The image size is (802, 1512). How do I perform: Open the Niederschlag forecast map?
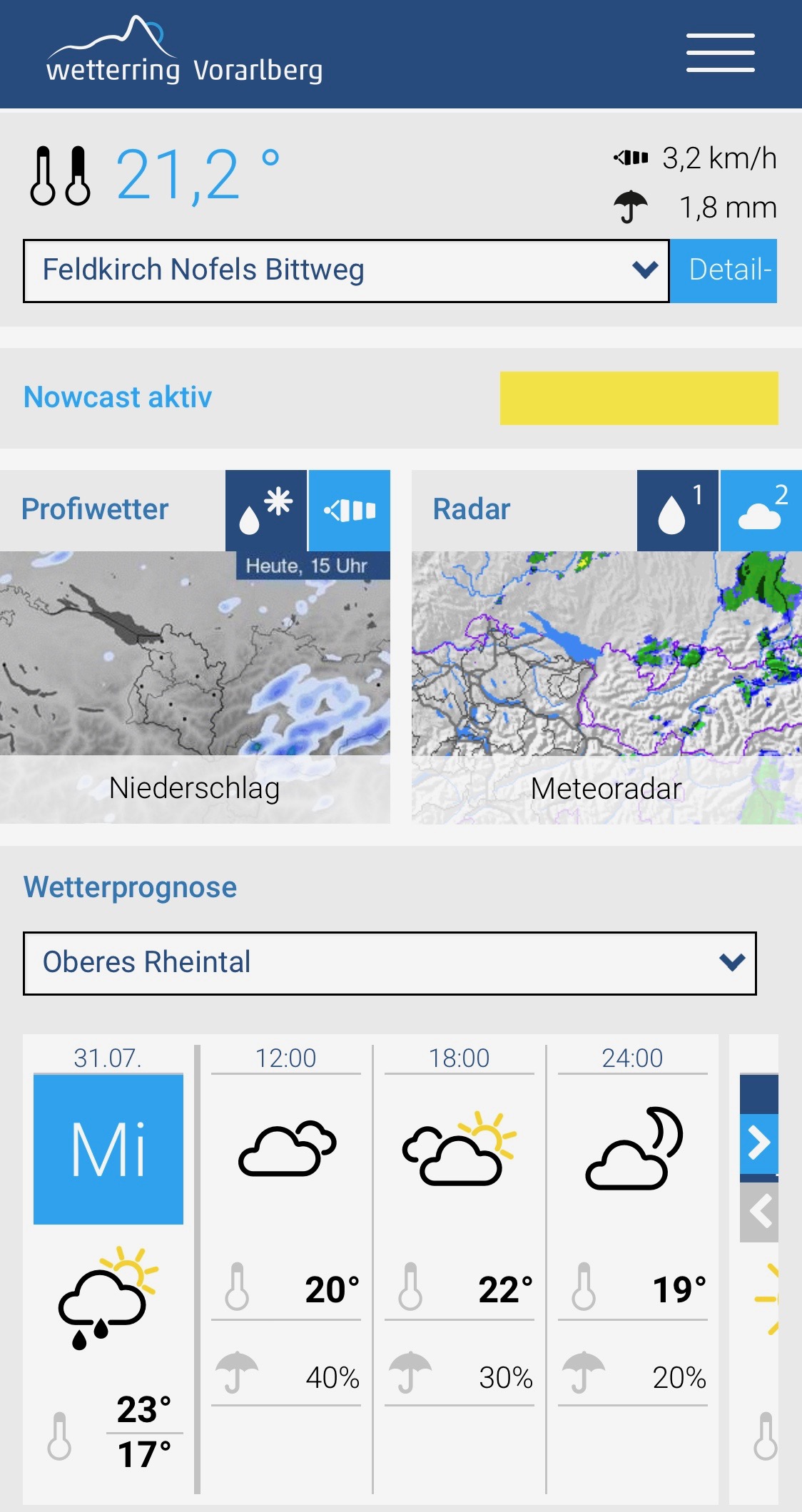tap(195, 688)
